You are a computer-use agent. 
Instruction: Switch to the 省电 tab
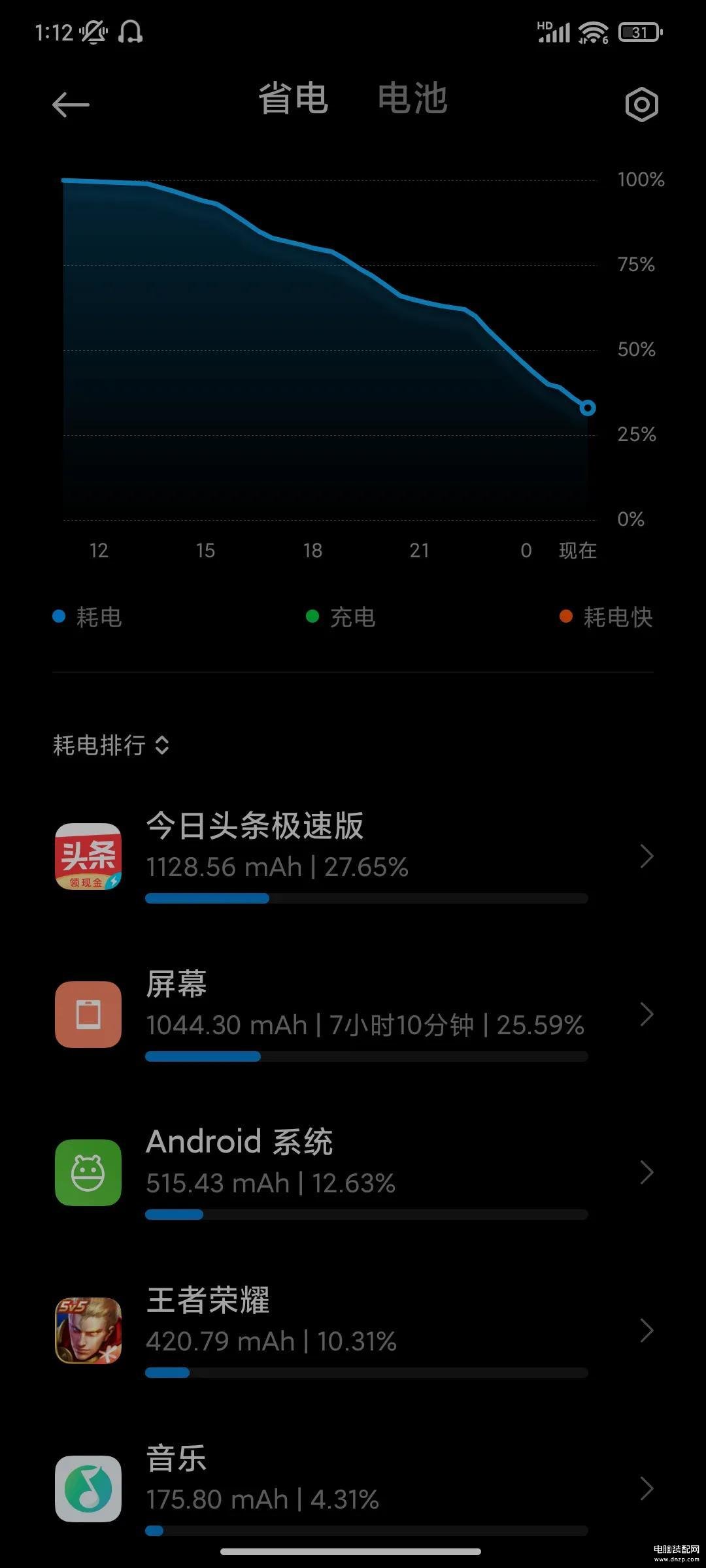point(293,99)
